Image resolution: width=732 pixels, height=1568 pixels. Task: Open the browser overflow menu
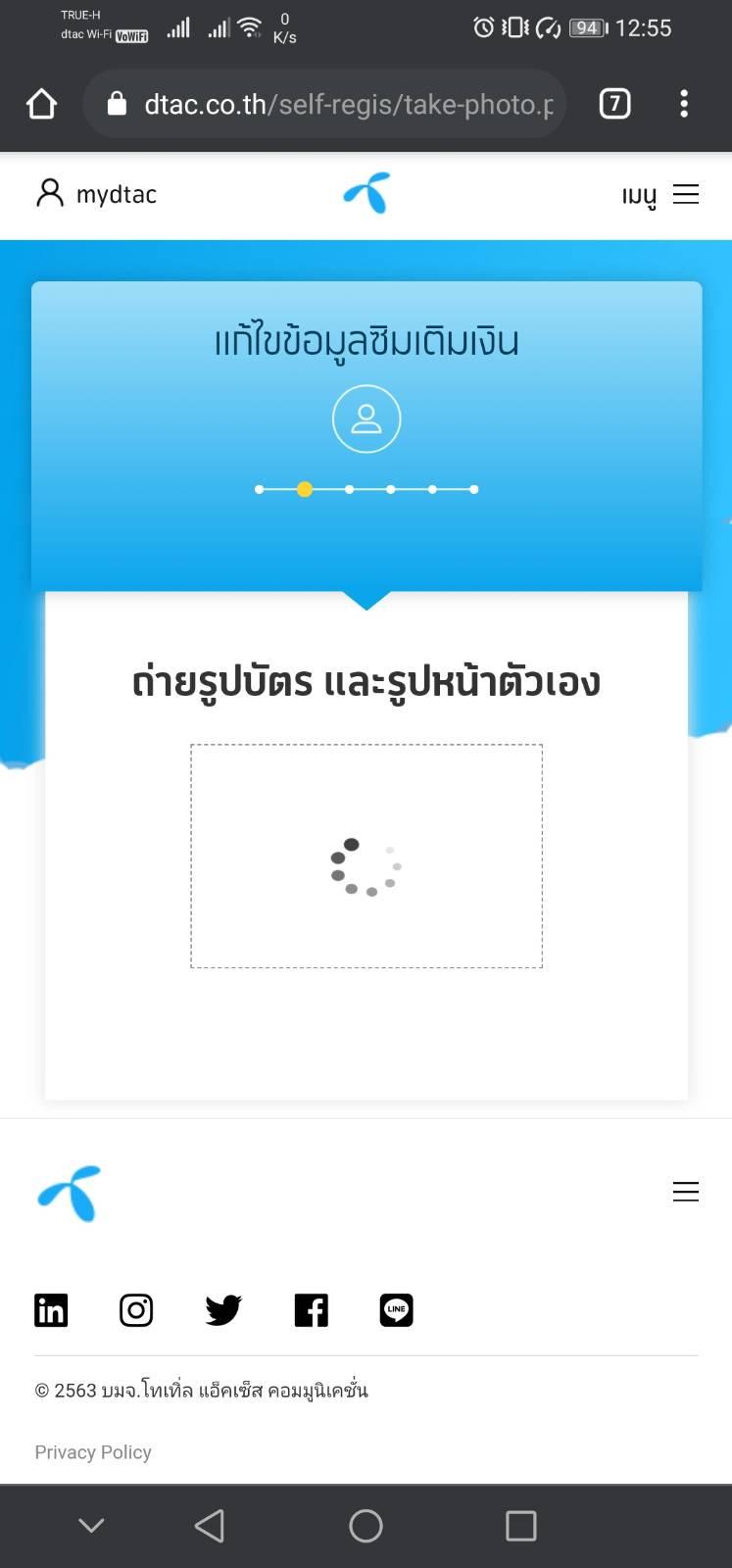[x=684, y=104]
